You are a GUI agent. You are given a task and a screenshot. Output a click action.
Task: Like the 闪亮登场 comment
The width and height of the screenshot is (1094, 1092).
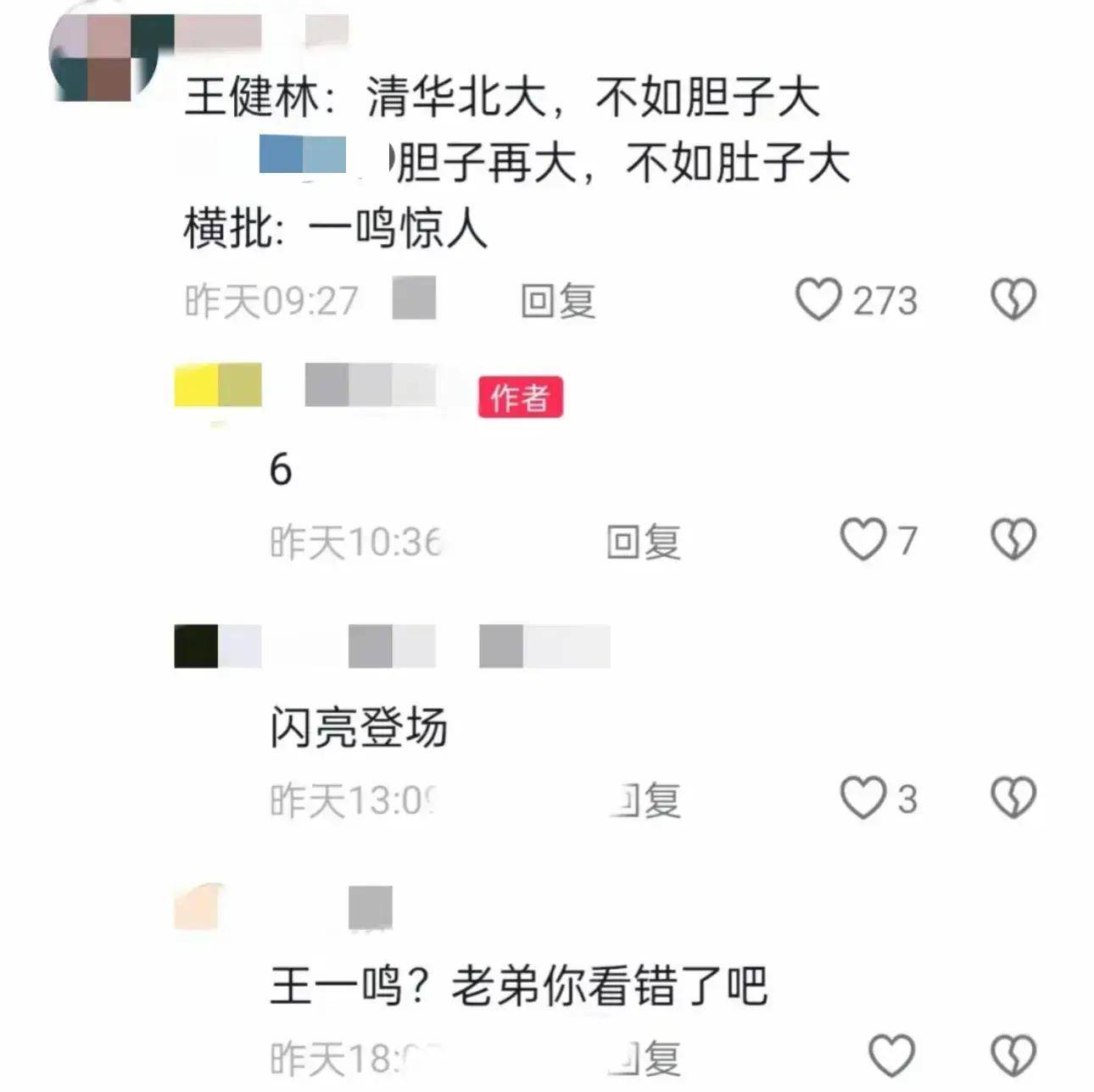862,799
